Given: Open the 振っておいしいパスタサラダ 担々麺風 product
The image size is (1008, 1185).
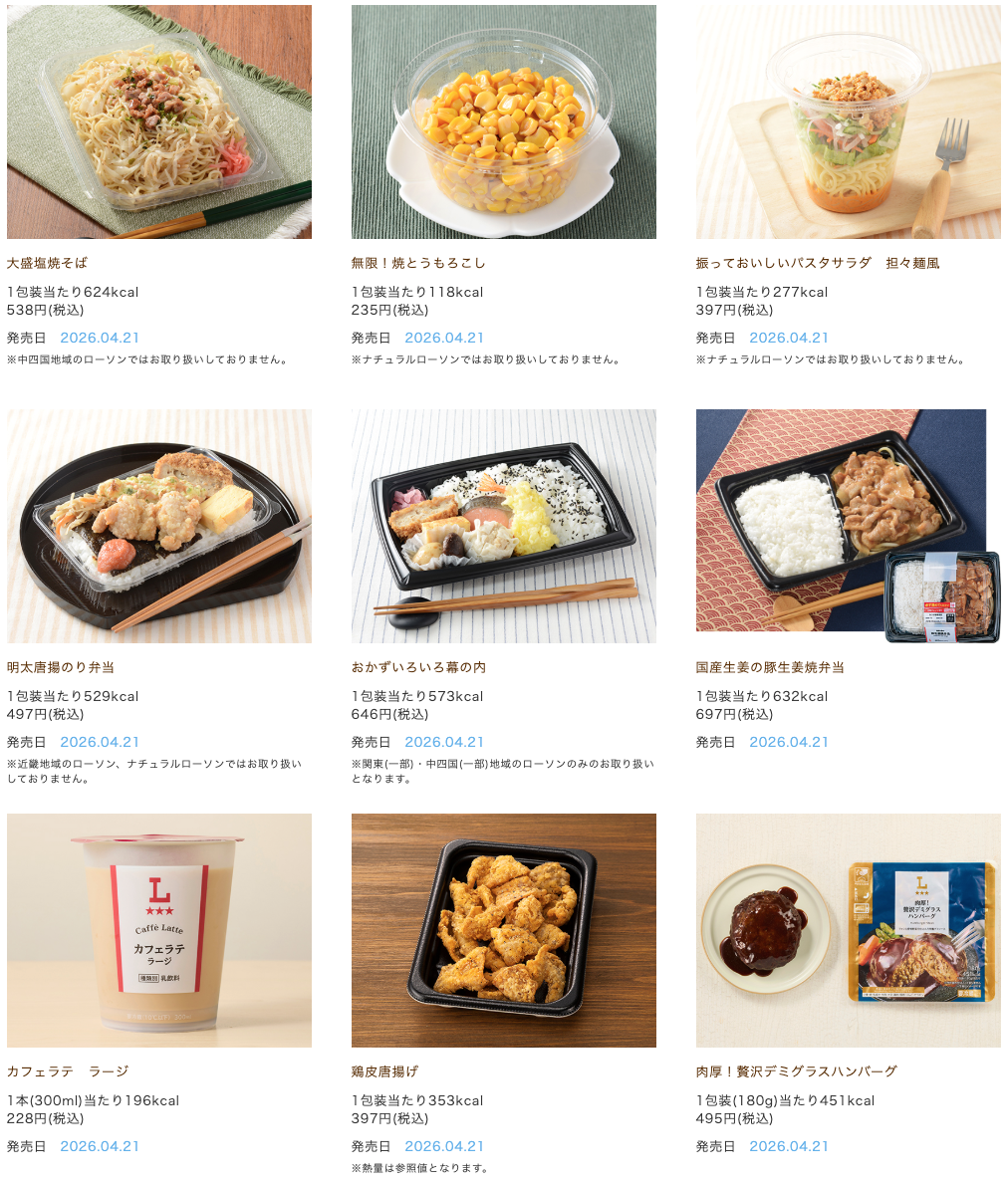Looking at the screenshot, I should 848,121.
